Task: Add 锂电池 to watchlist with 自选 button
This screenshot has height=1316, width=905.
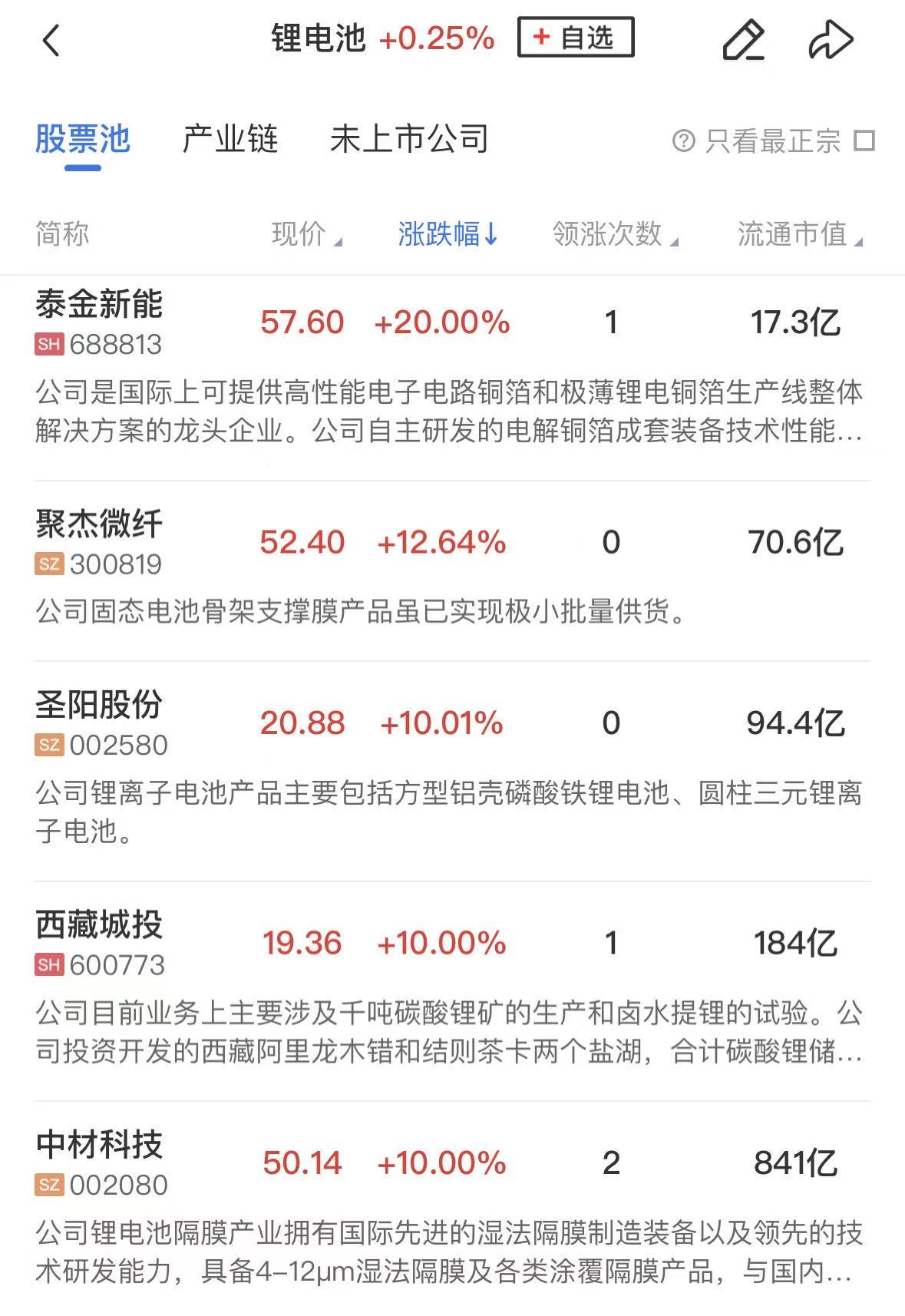Action: 576,38
